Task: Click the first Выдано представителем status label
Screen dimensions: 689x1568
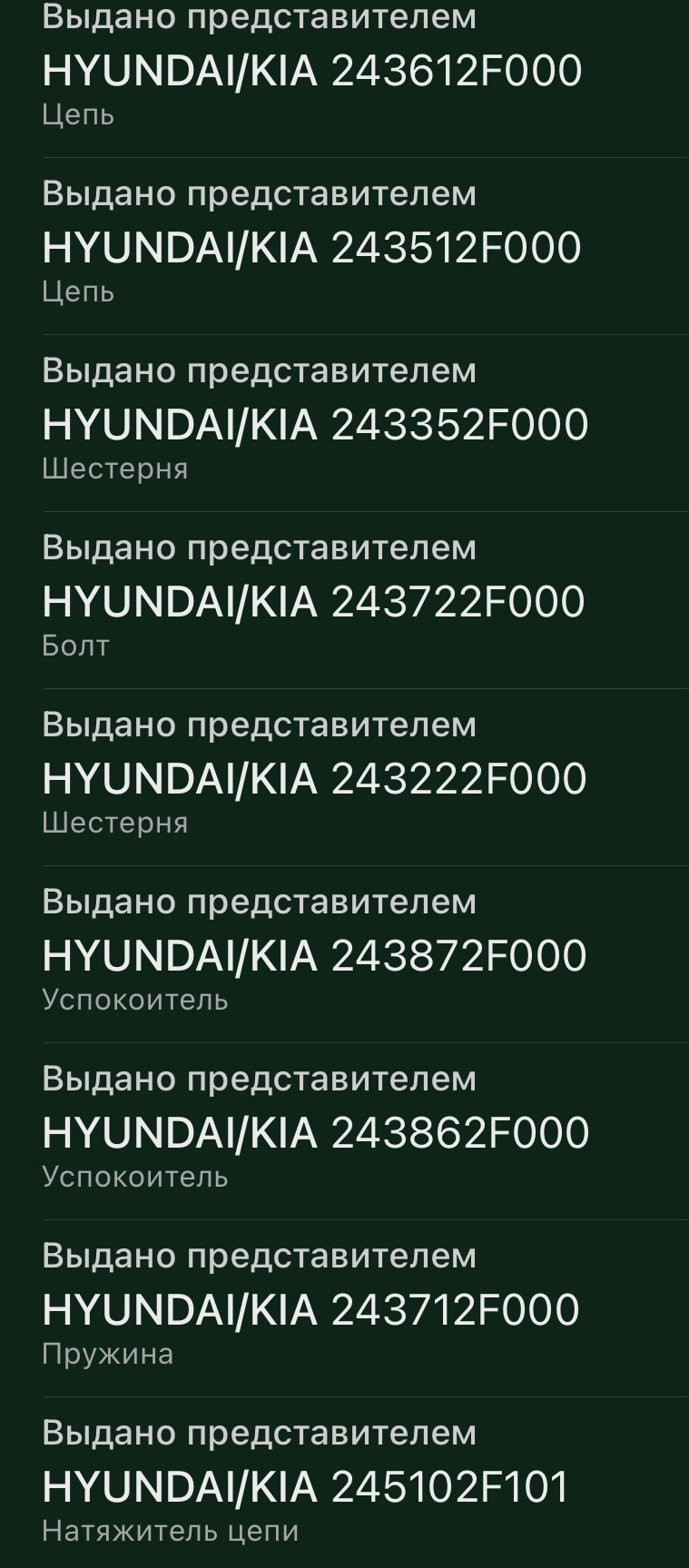Action: point(259,16)
